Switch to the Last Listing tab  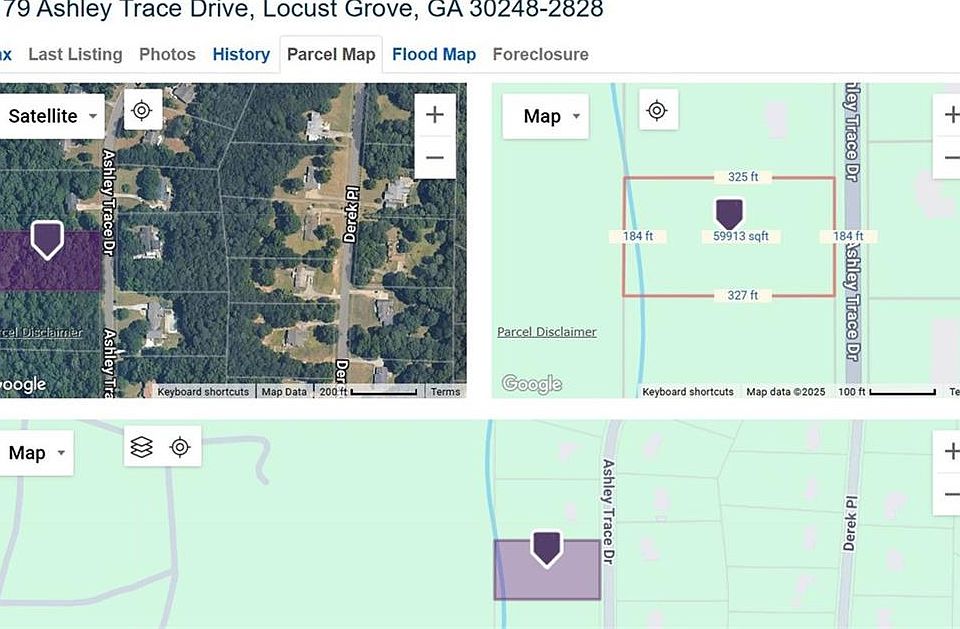tap(75, 54)
